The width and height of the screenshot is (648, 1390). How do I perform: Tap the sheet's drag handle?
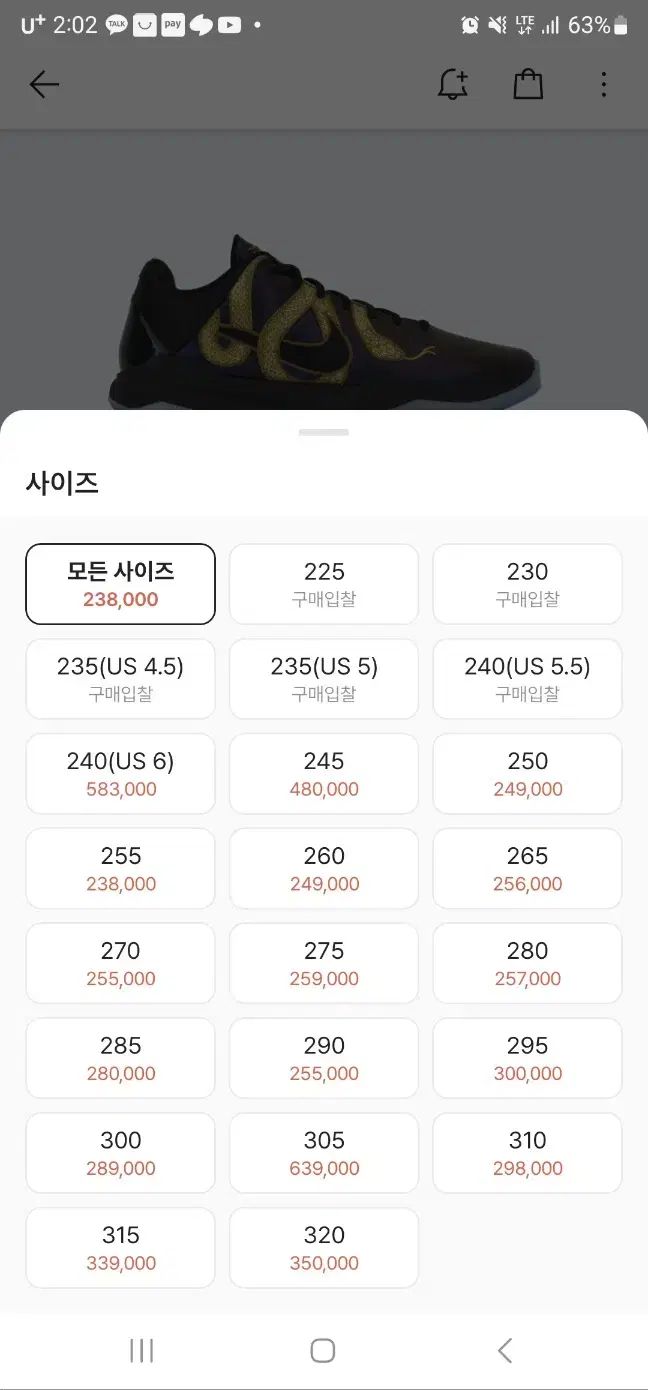click(324, 432)
